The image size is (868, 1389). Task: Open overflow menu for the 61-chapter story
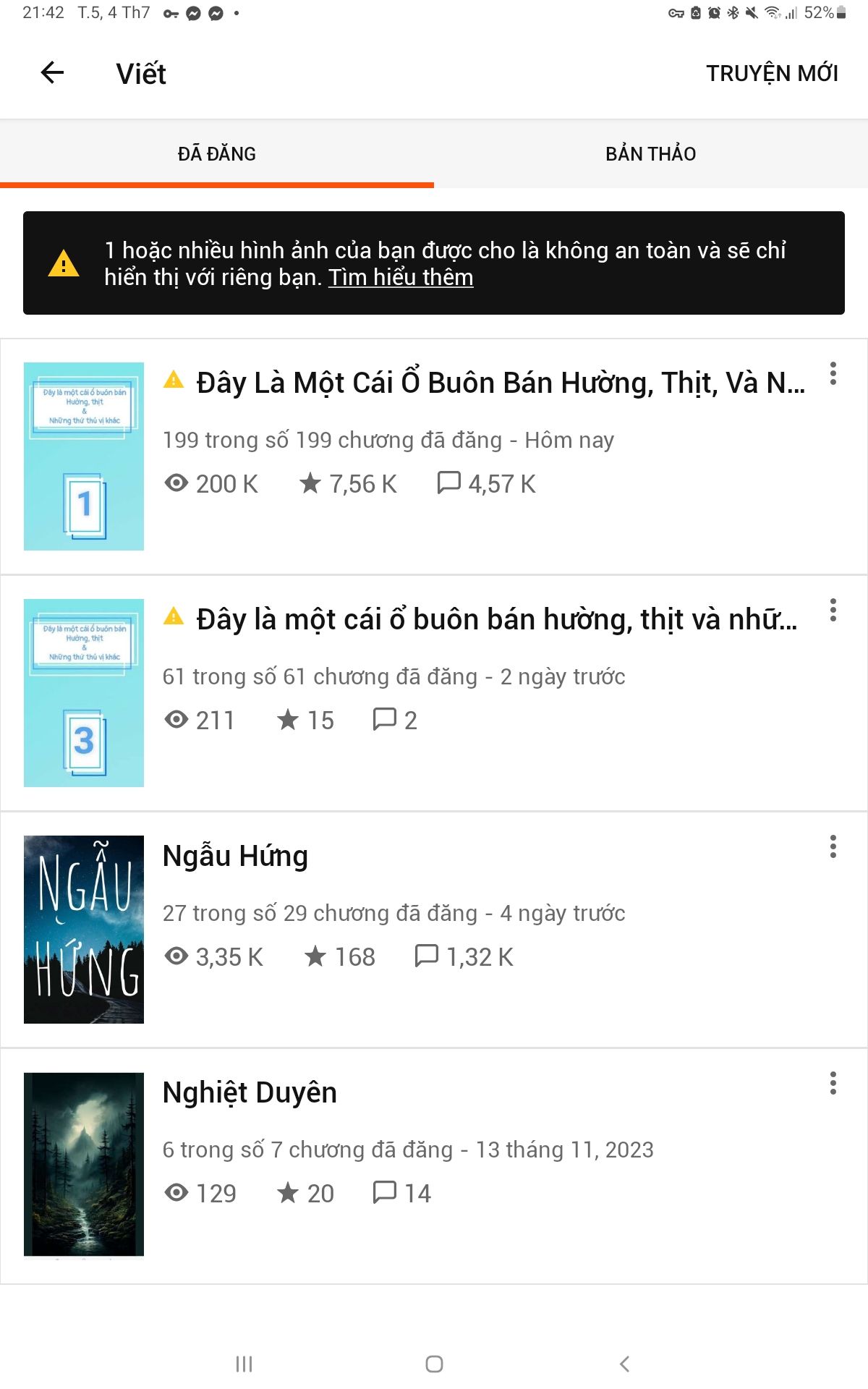pyautogui.click(x=833, y=610)
